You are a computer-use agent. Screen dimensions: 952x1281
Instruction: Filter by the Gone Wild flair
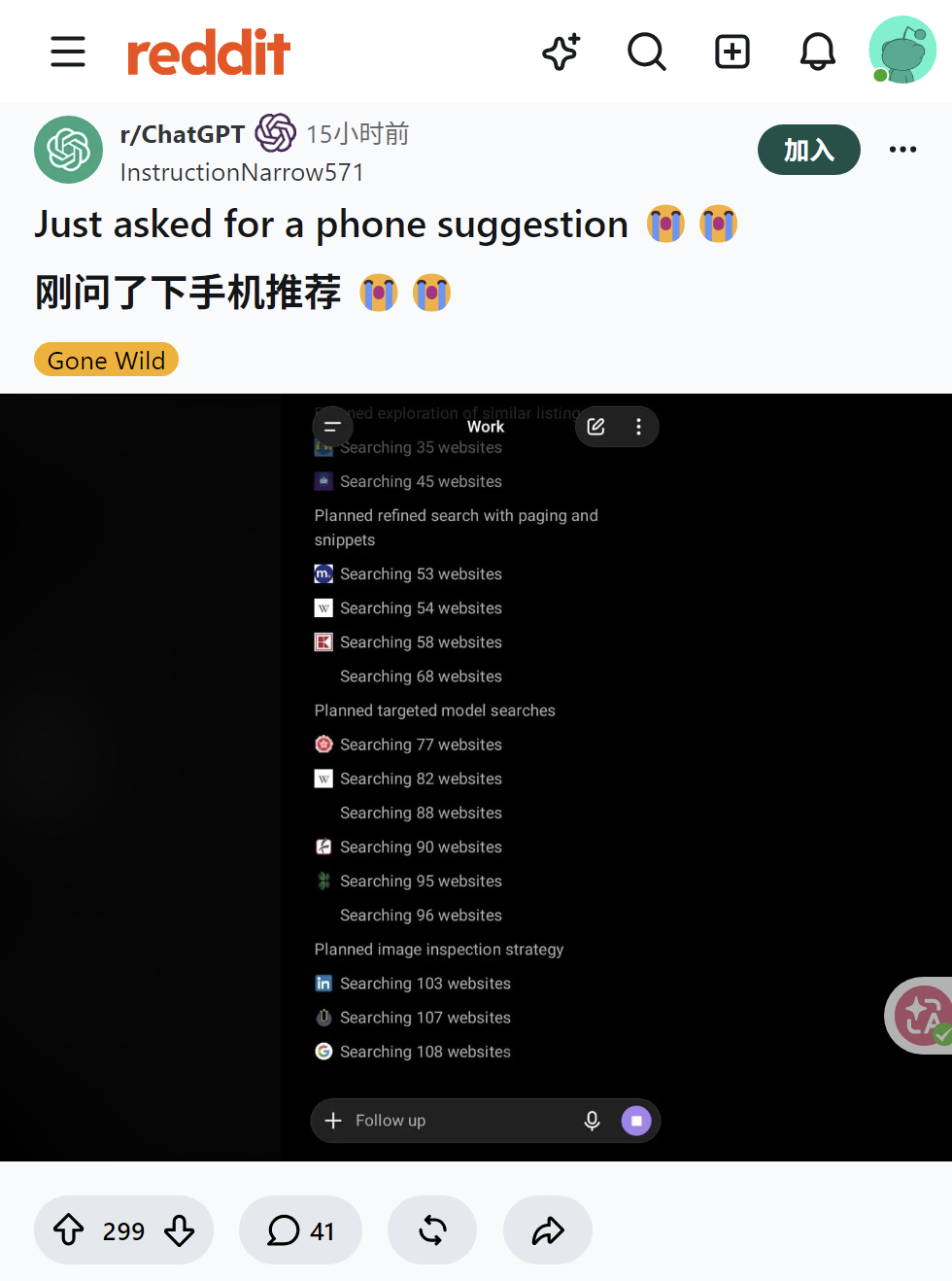[106, 360]
